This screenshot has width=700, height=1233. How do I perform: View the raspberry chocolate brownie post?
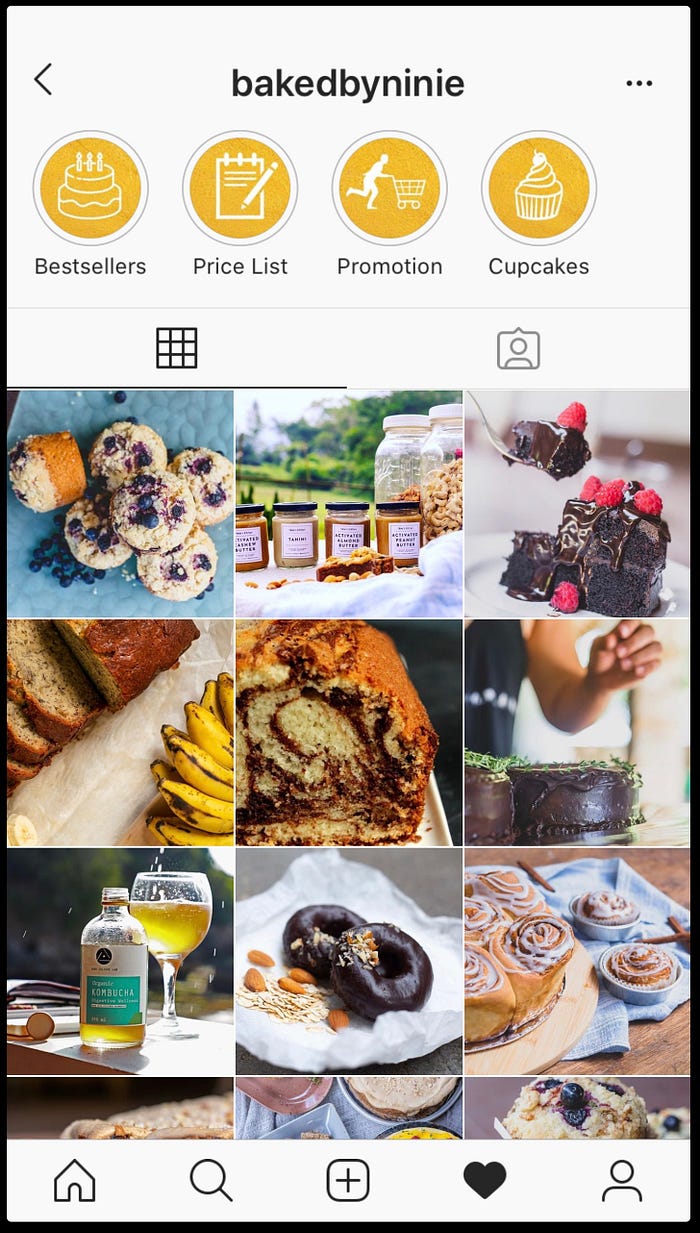[x=577, y=503]
